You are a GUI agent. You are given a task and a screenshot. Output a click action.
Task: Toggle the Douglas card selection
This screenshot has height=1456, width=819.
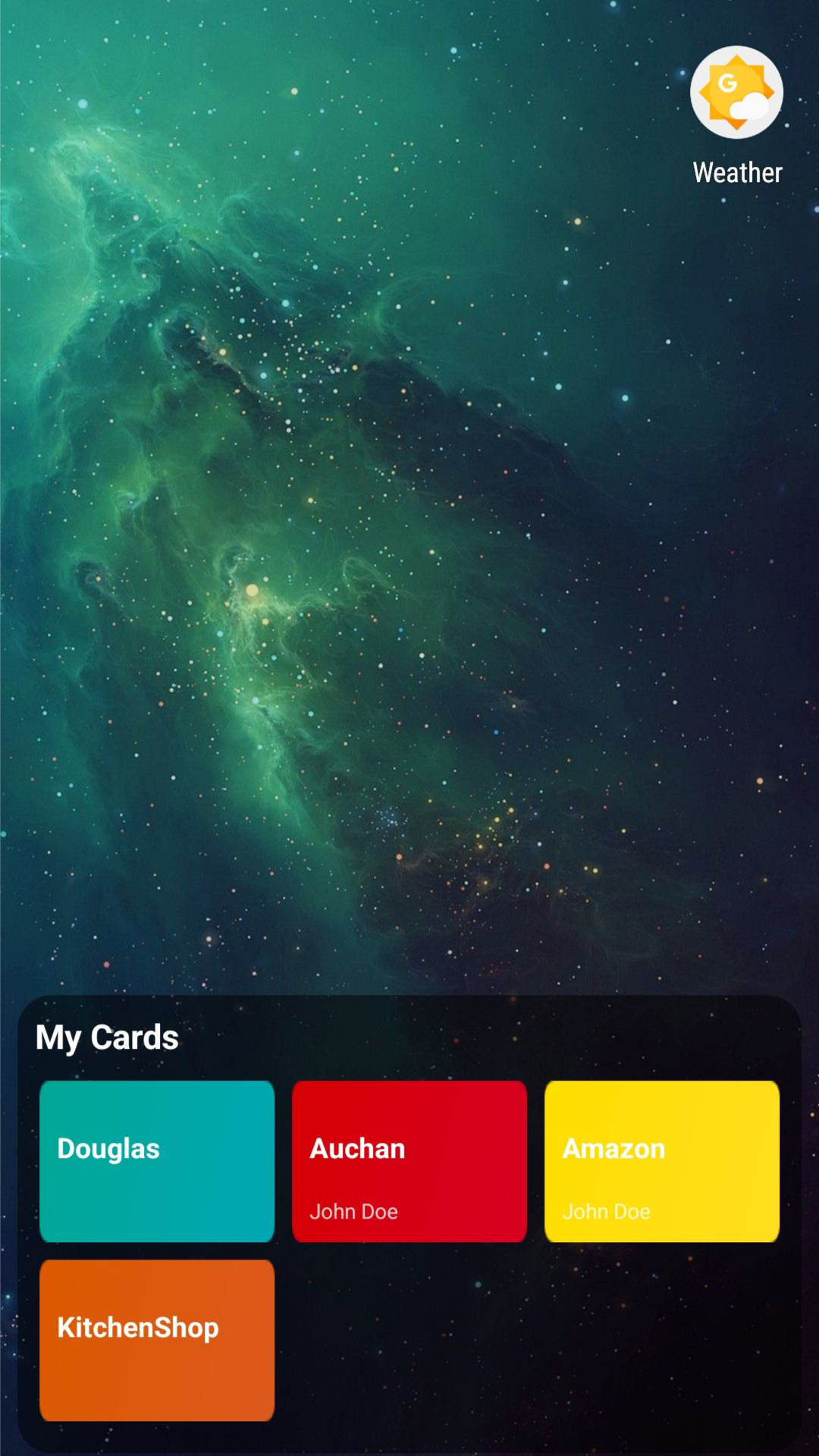pos(156,1162)
